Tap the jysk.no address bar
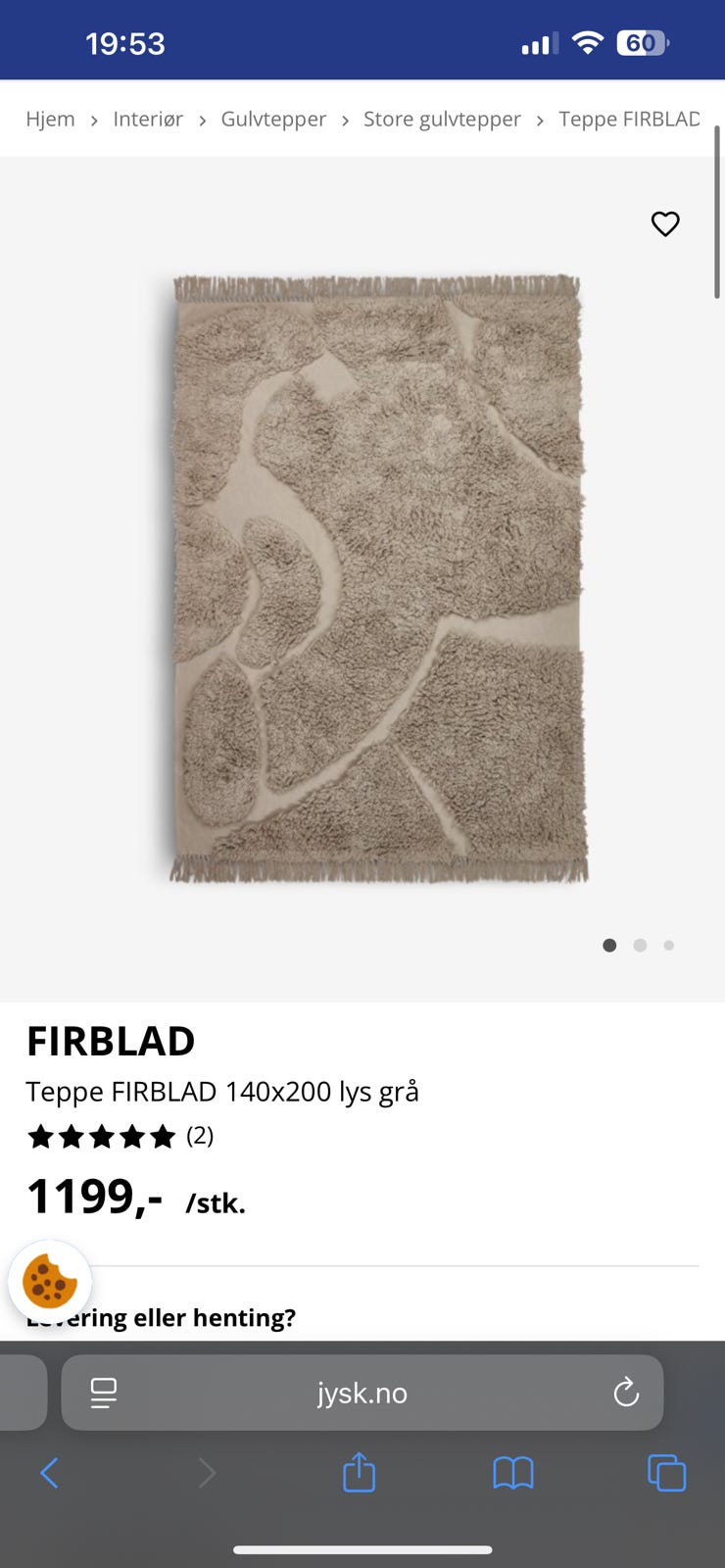The height and width of the screenshot is (1568, 725). (362, 1392)
